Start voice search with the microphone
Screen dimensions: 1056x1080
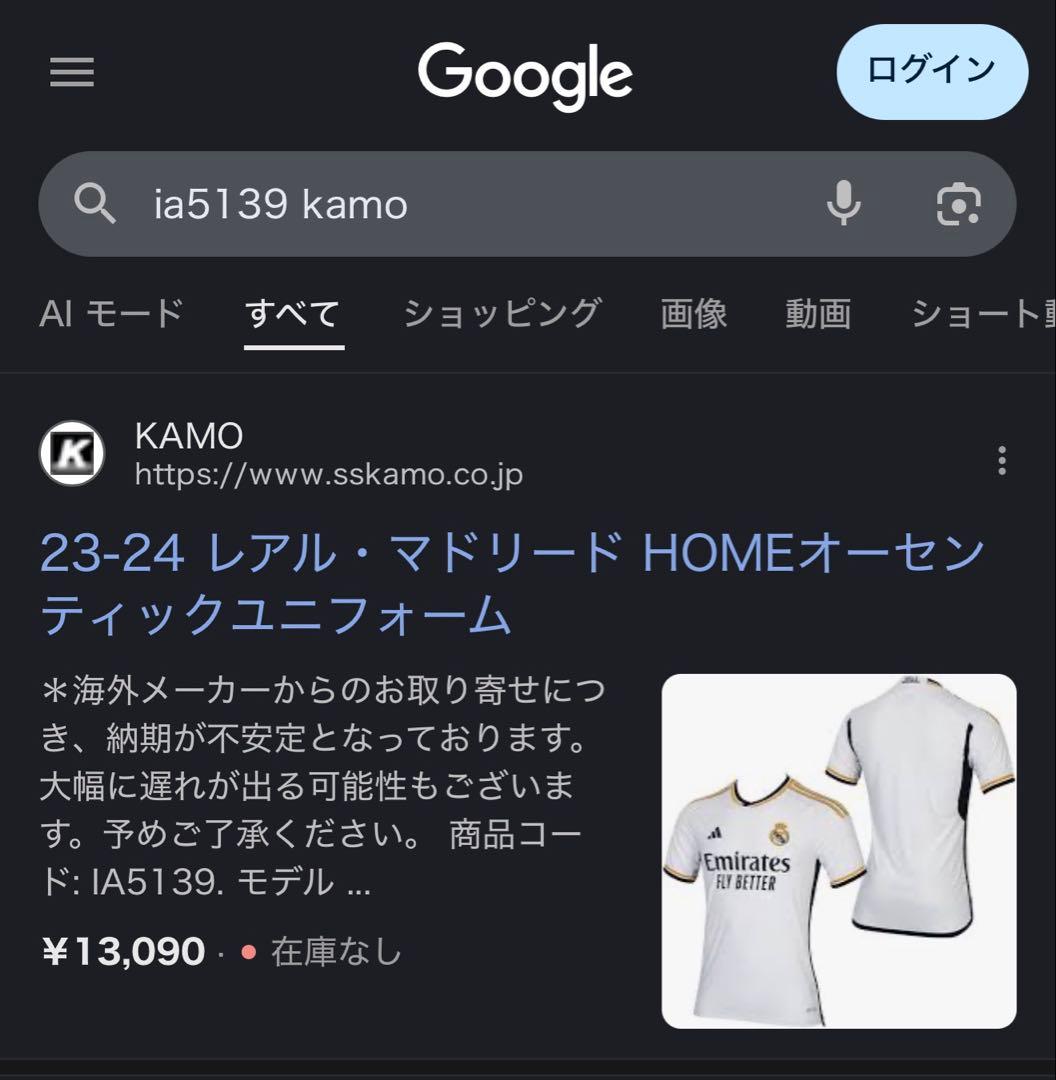843,204
